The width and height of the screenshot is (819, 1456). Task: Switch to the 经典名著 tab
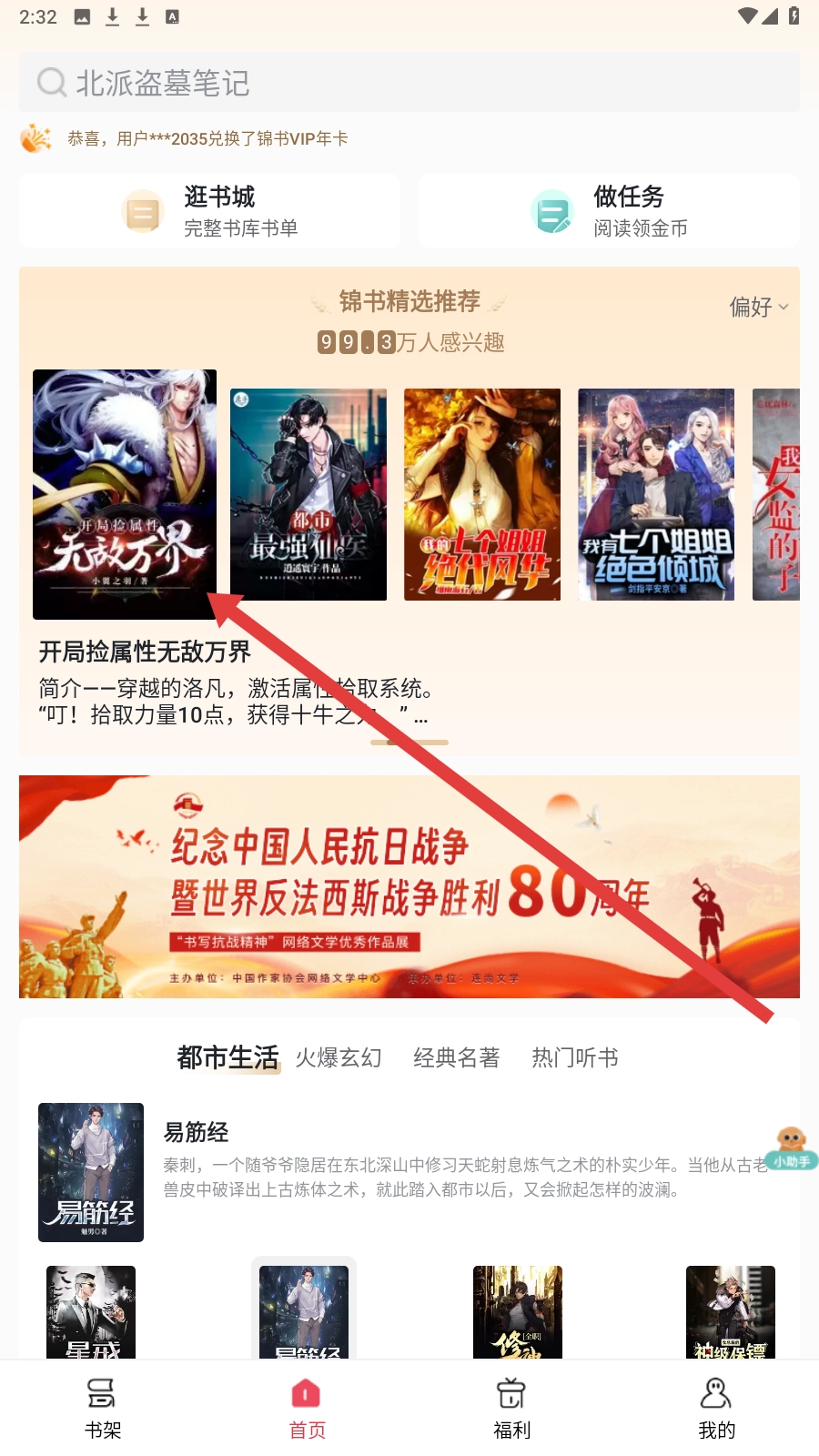457,1057
